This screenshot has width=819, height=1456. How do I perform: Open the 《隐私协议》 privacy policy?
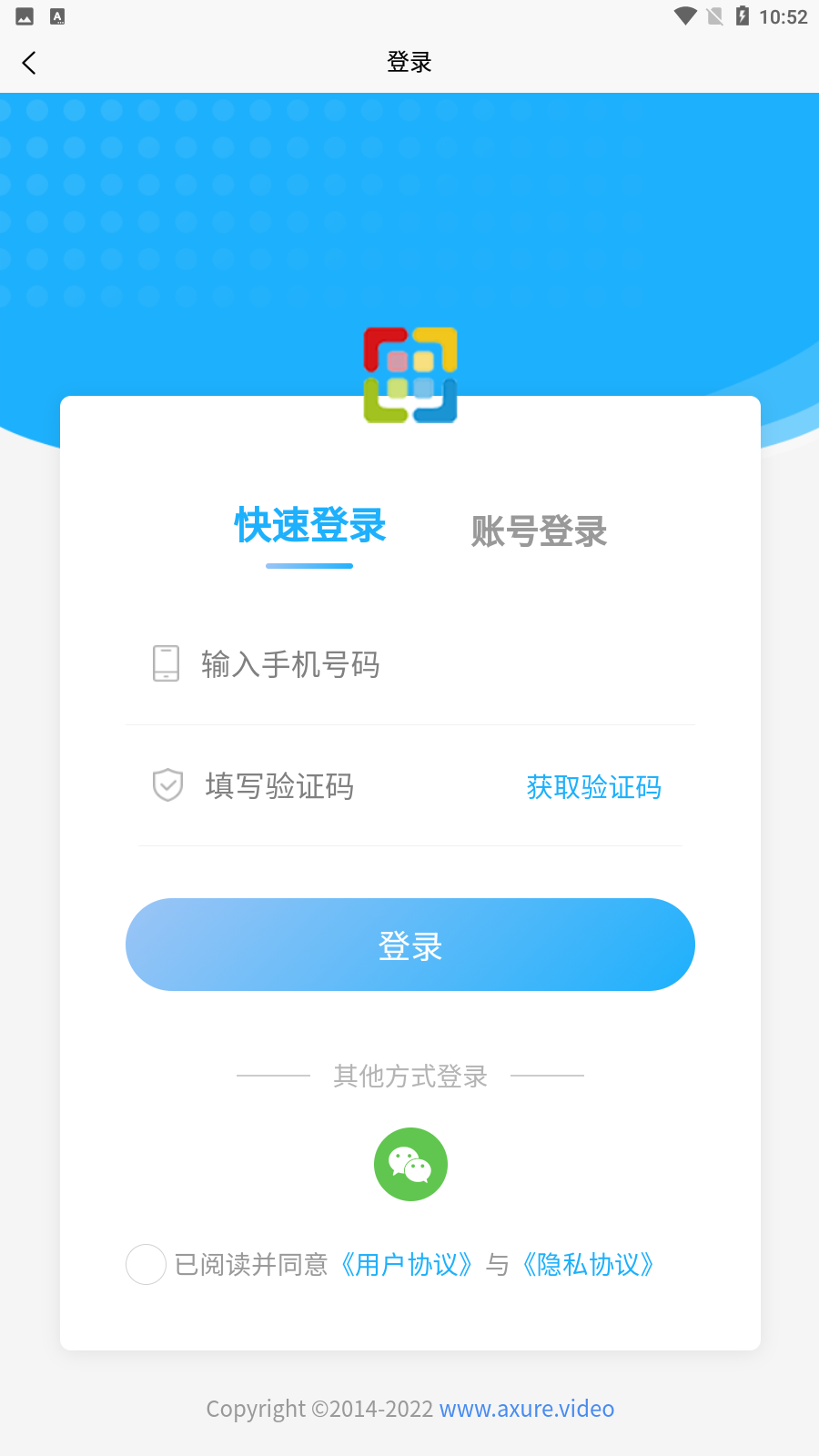[588, 1264]
